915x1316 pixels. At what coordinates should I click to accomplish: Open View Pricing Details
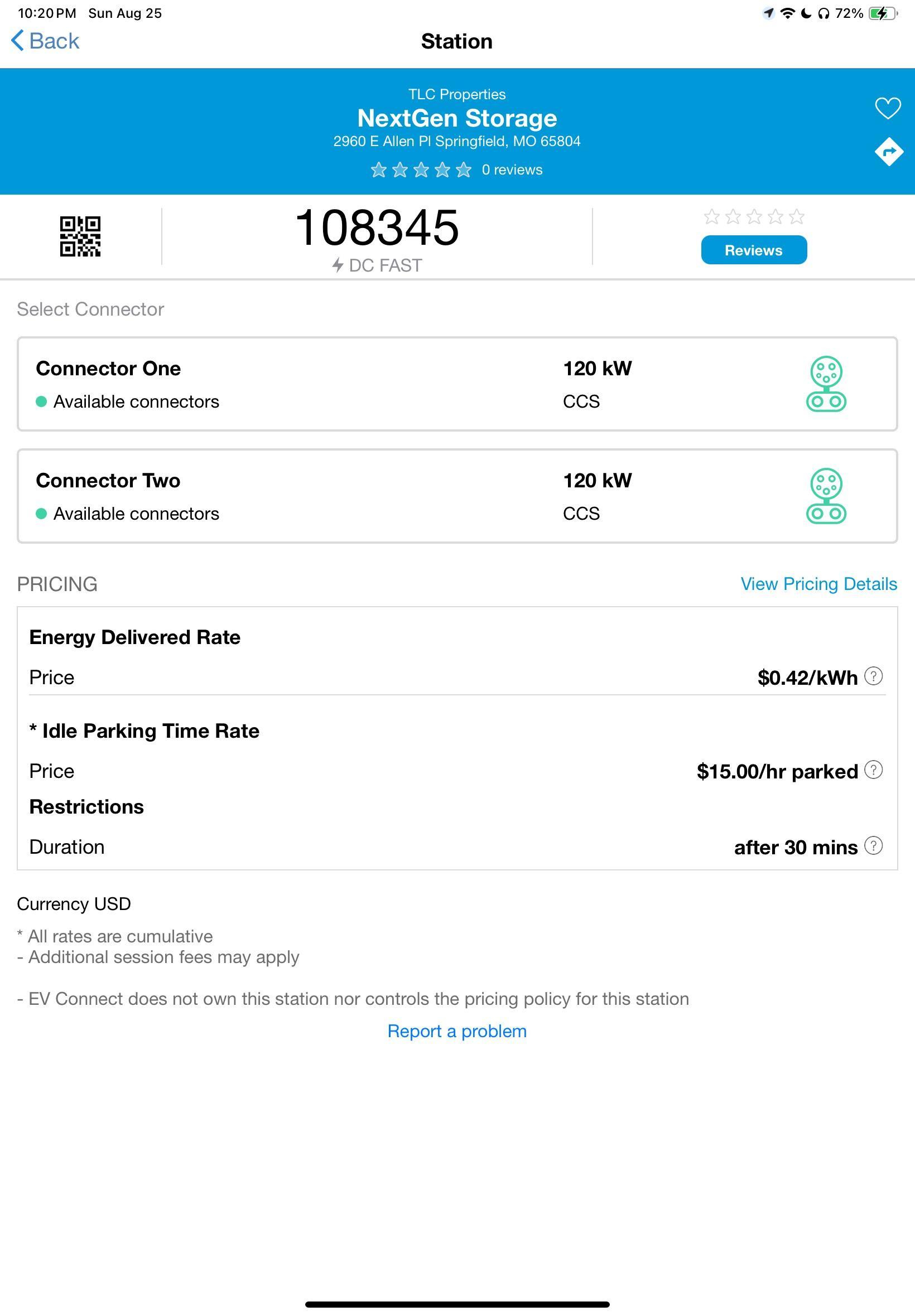(x=818, y=584)
